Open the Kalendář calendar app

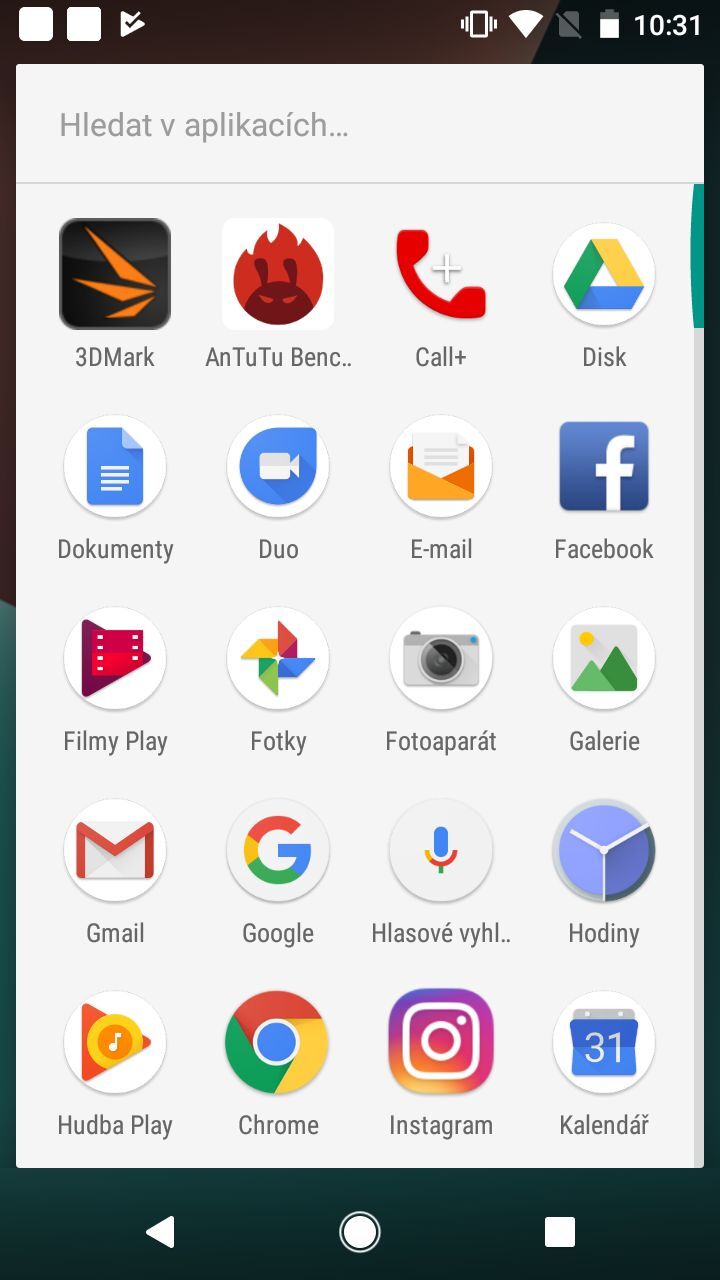pos(603,1042)
